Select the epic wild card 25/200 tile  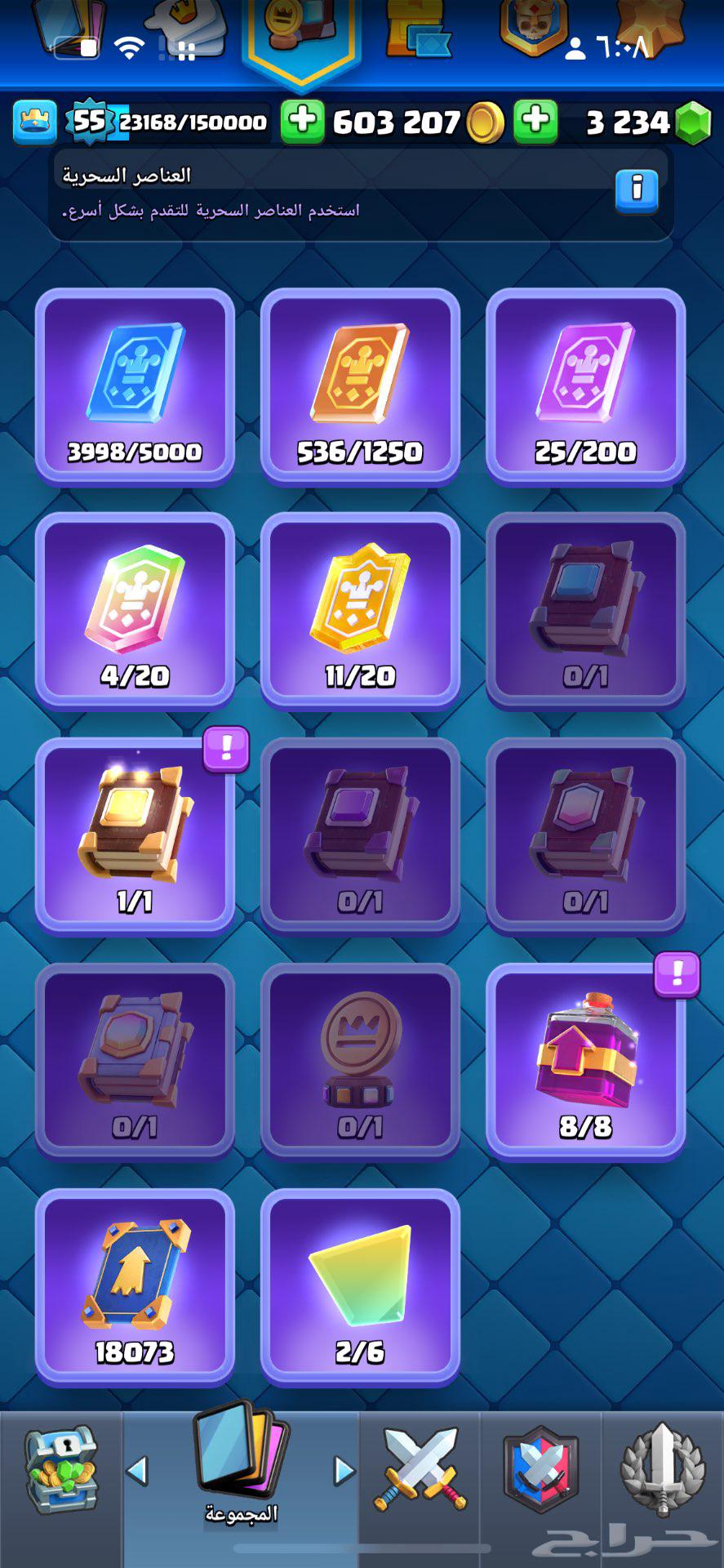pyautogui.click(x=585, y=385)
